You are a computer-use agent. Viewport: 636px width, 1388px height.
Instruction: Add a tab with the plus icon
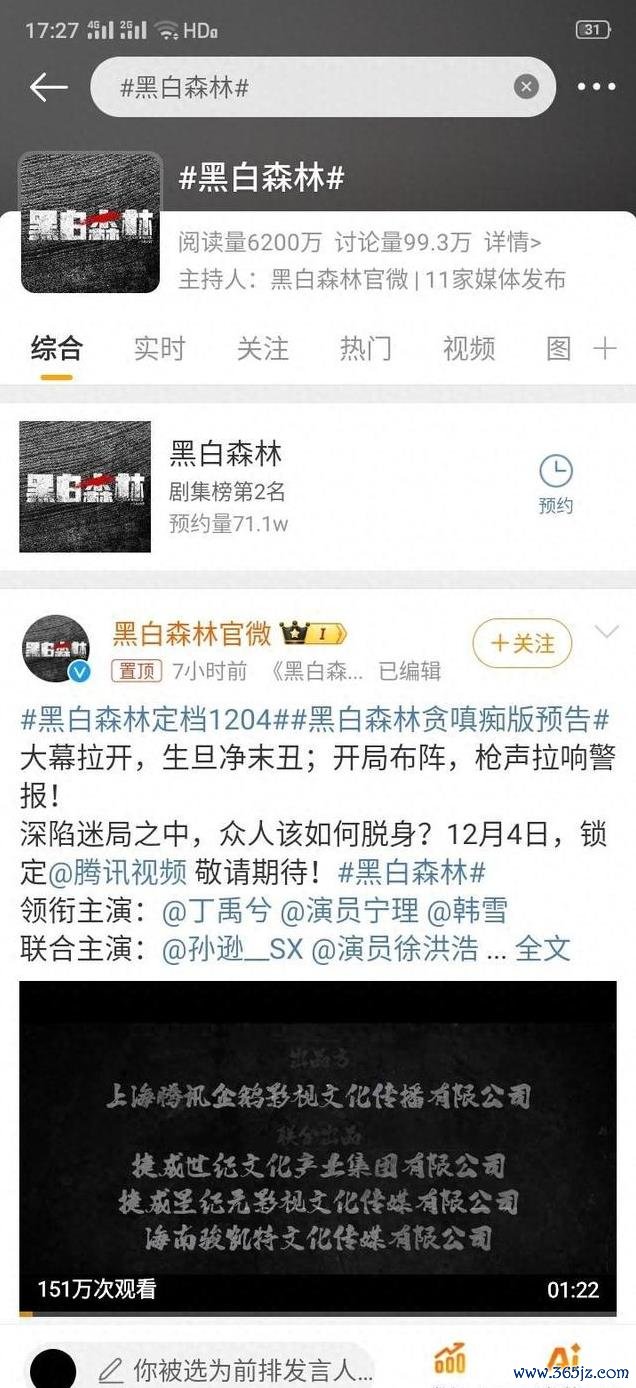tap(605, 348)
